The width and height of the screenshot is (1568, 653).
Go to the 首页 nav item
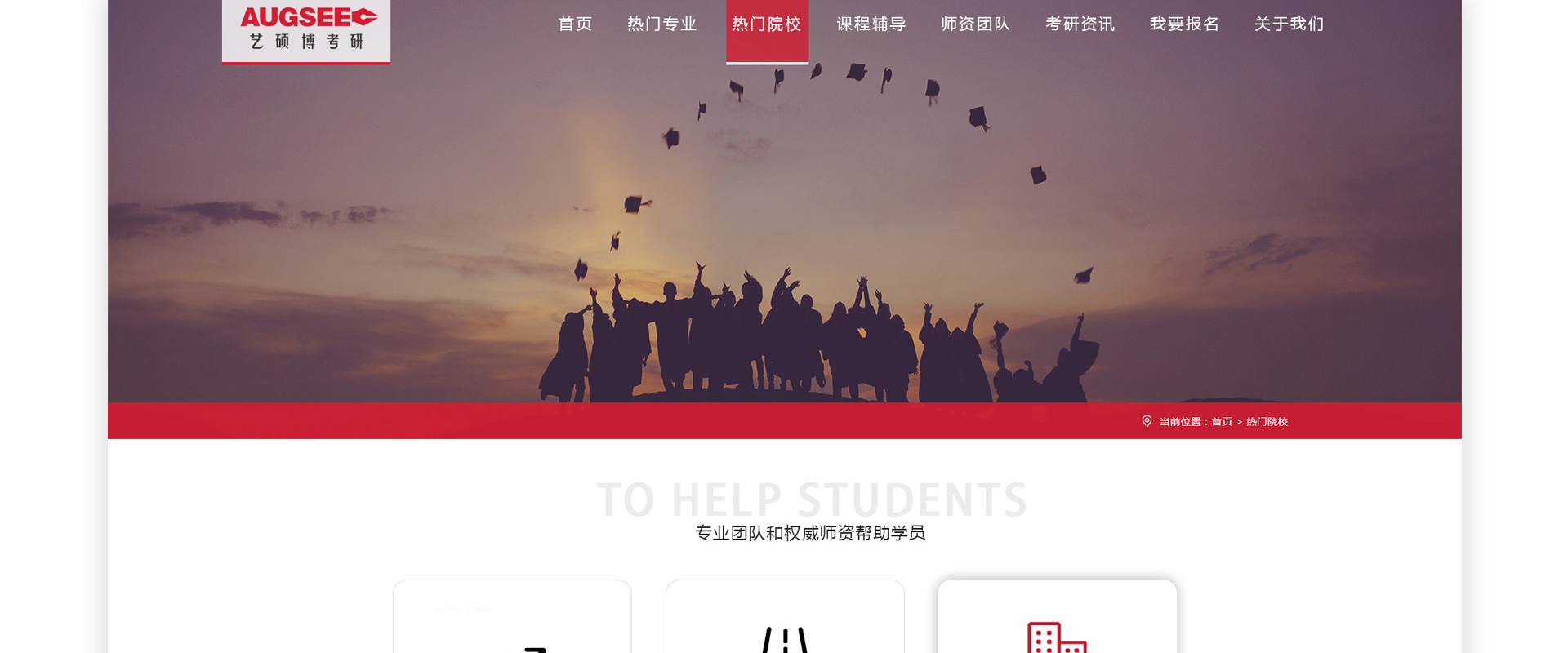tap(575, 24)
